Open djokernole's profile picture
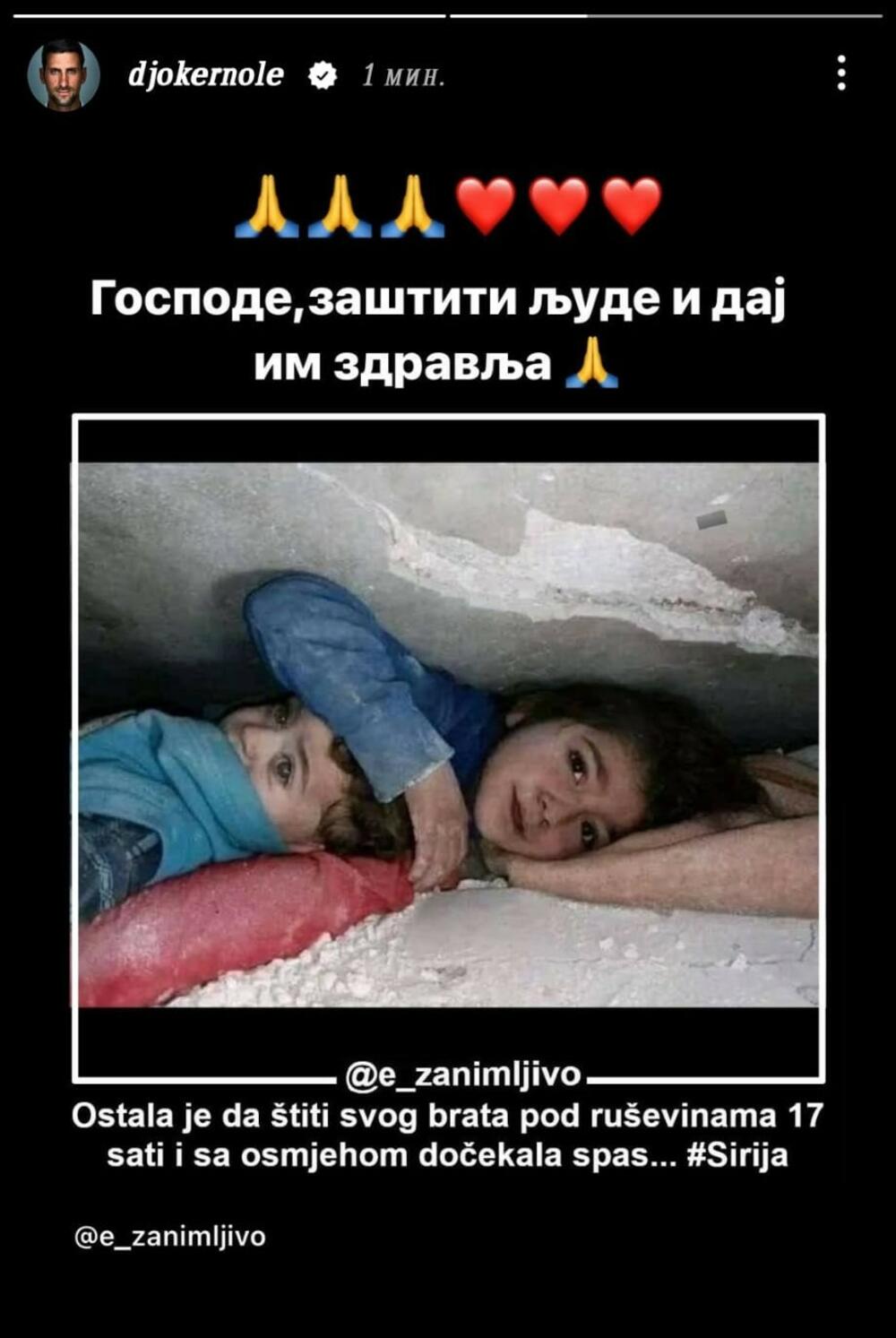The width and height of the screenshot is (896, 1338). coord(63,75)
